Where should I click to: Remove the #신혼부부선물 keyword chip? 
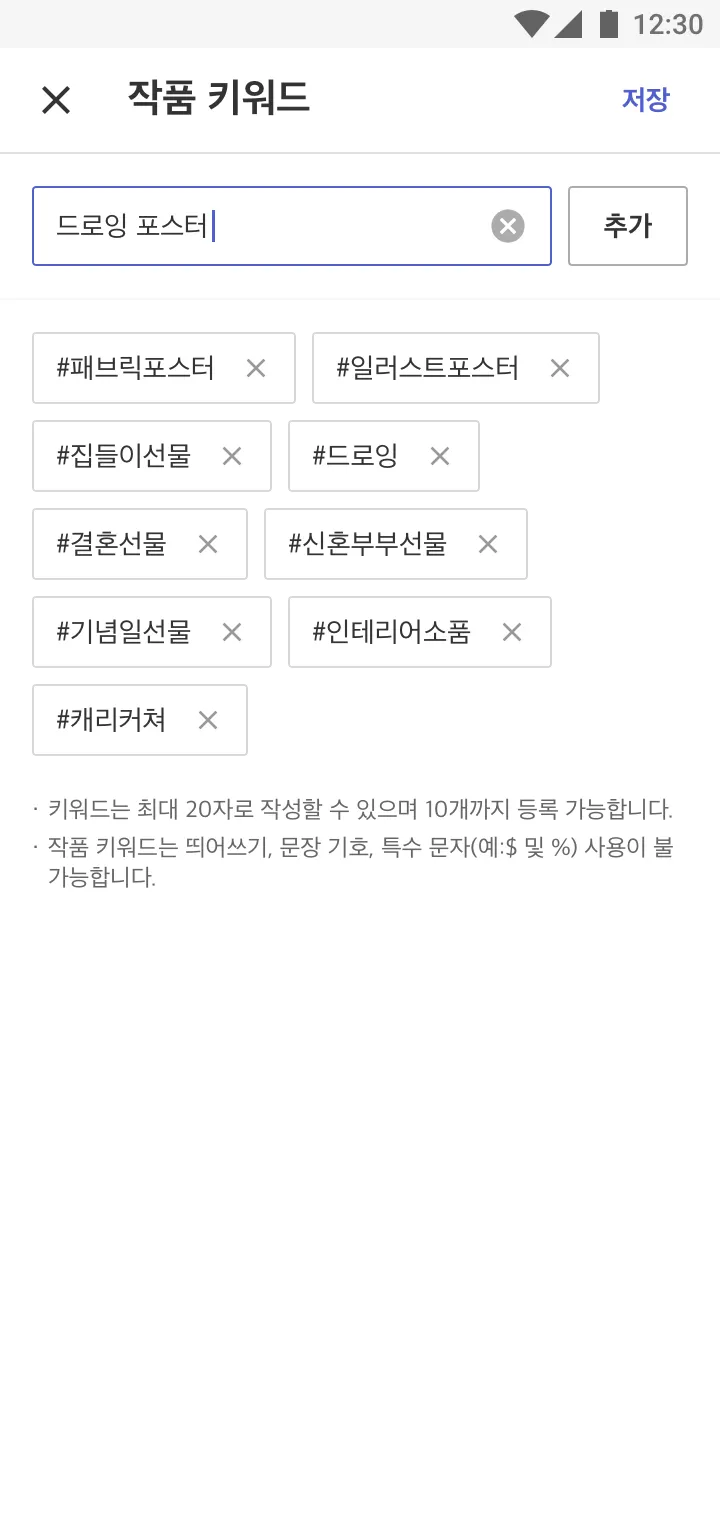488,544
